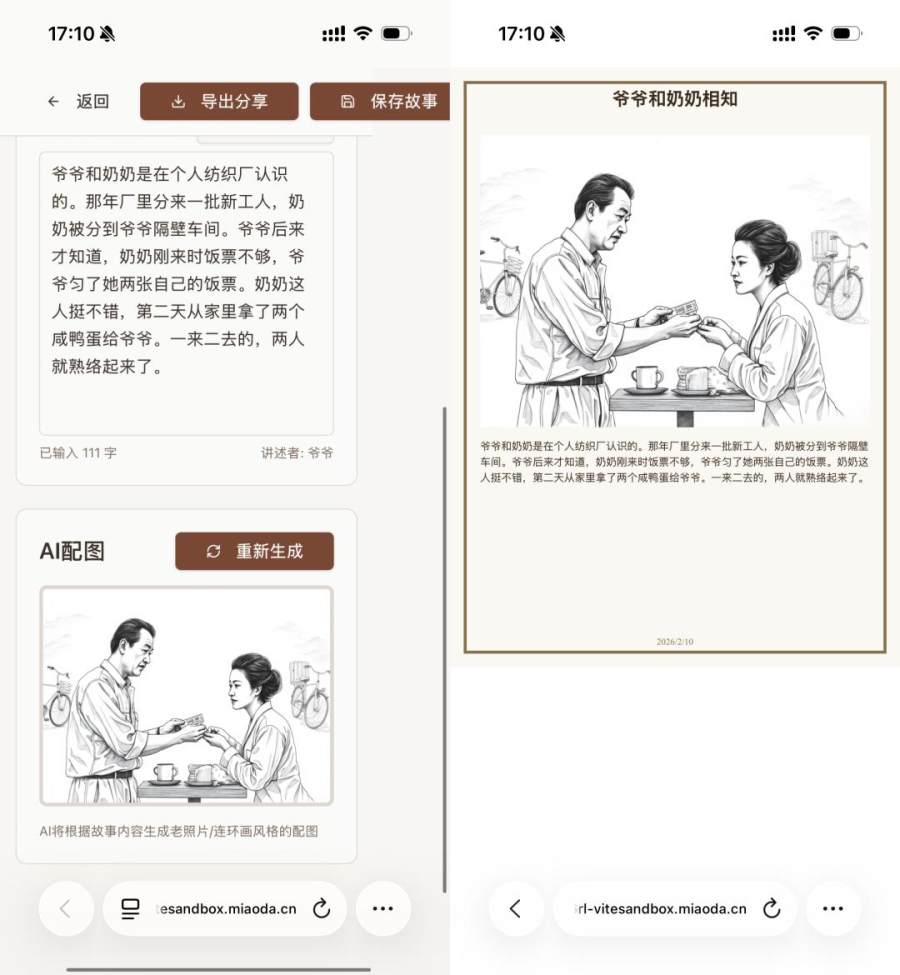Open the page format icon in address bar

click(130, 908)
